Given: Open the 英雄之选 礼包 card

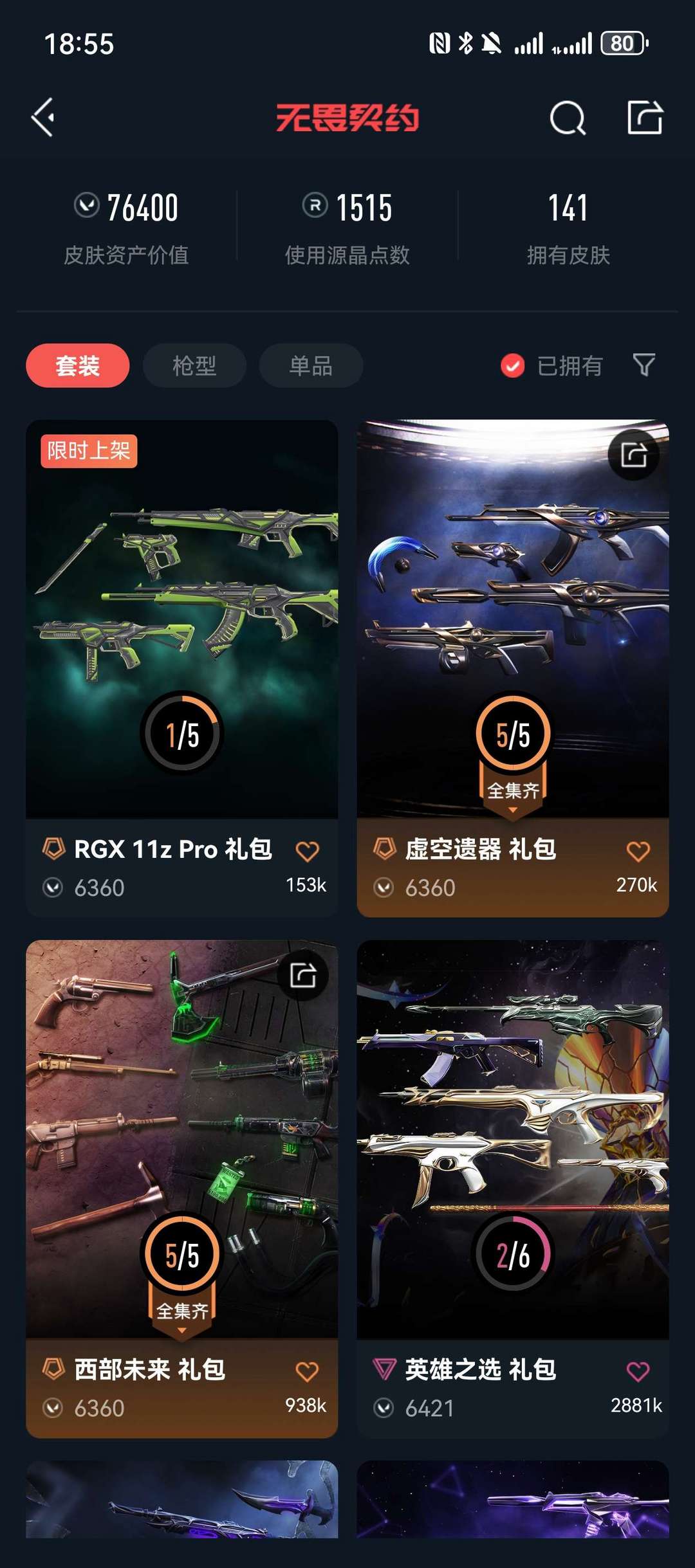Looking at the screenshot, I should pyautogui.click(x=513, y=1189).
